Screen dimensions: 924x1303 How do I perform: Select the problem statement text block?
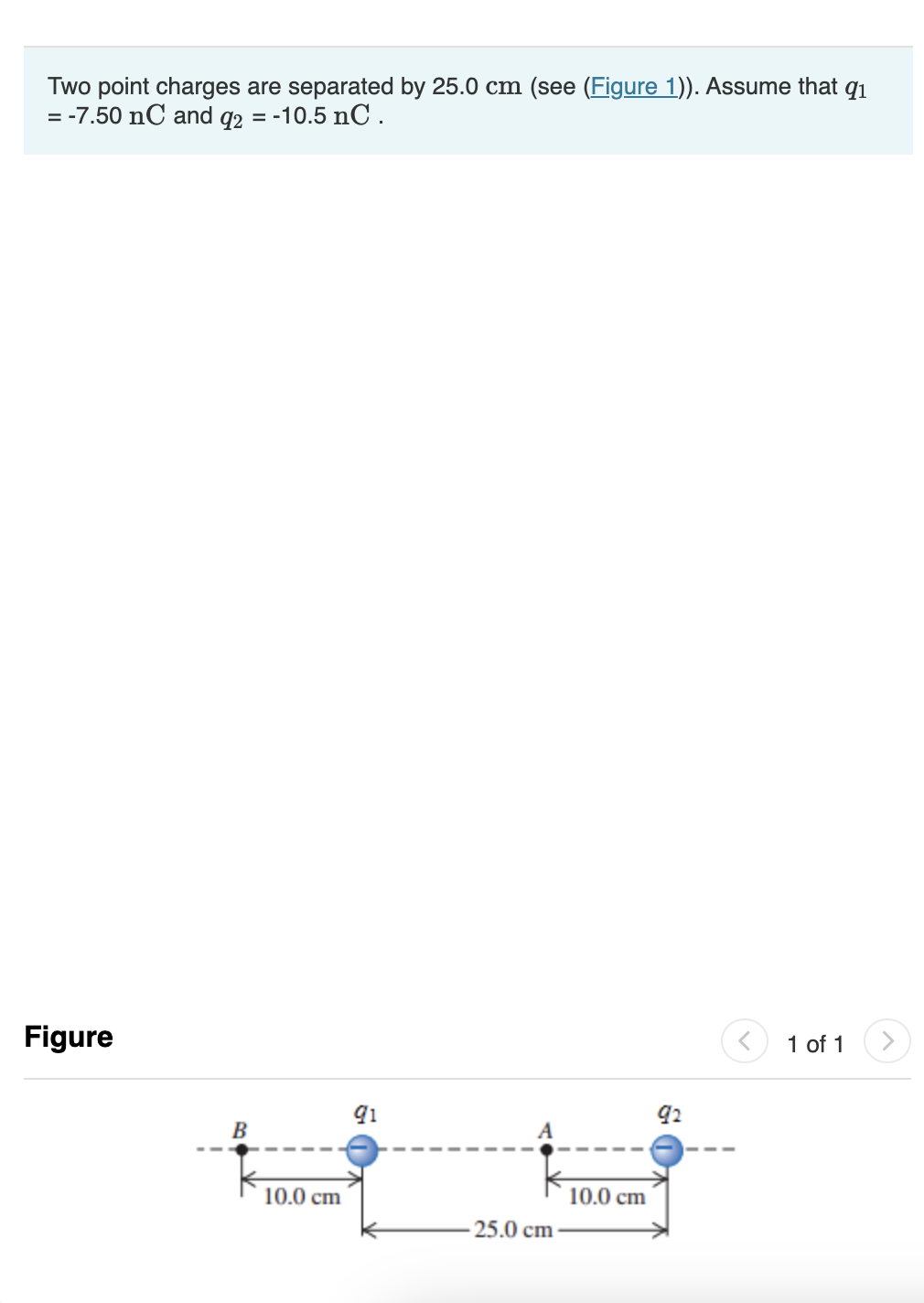click(x=457, y=101)
